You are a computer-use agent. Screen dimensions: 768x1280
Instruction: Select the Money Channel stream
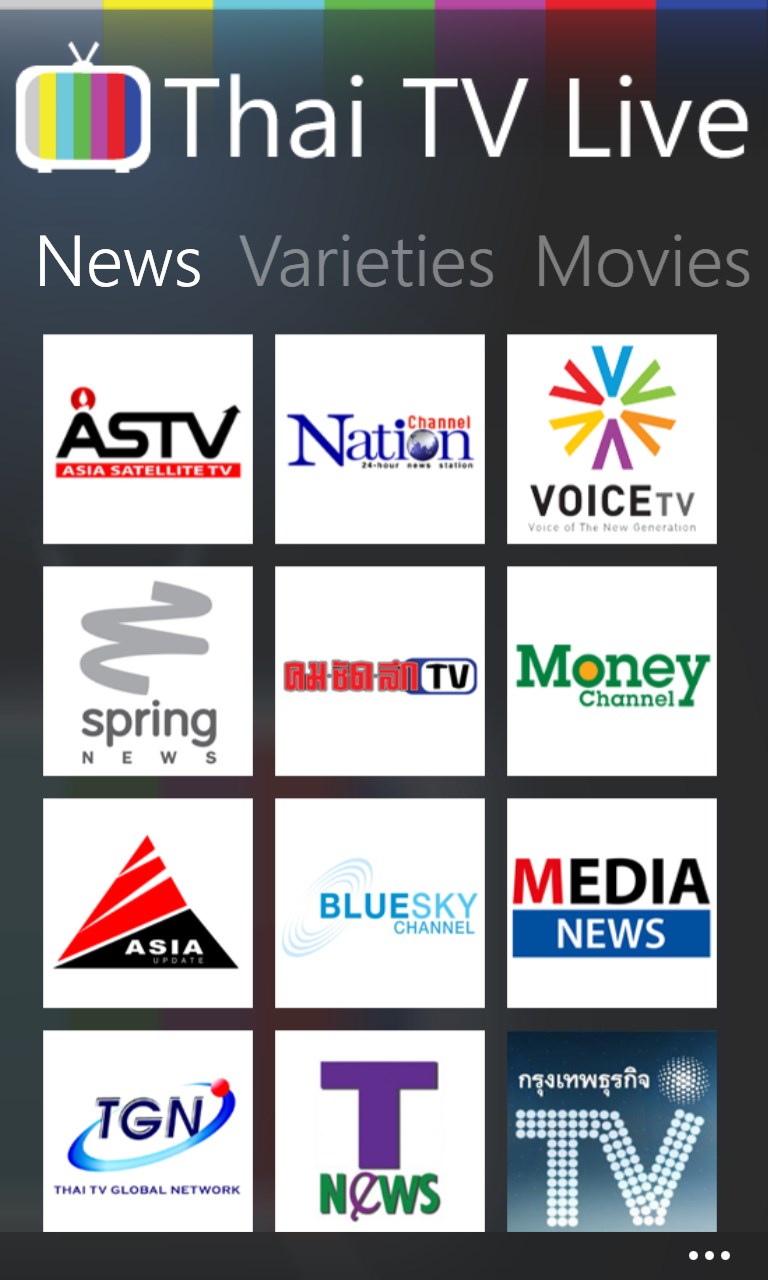[x=611, y=671]
